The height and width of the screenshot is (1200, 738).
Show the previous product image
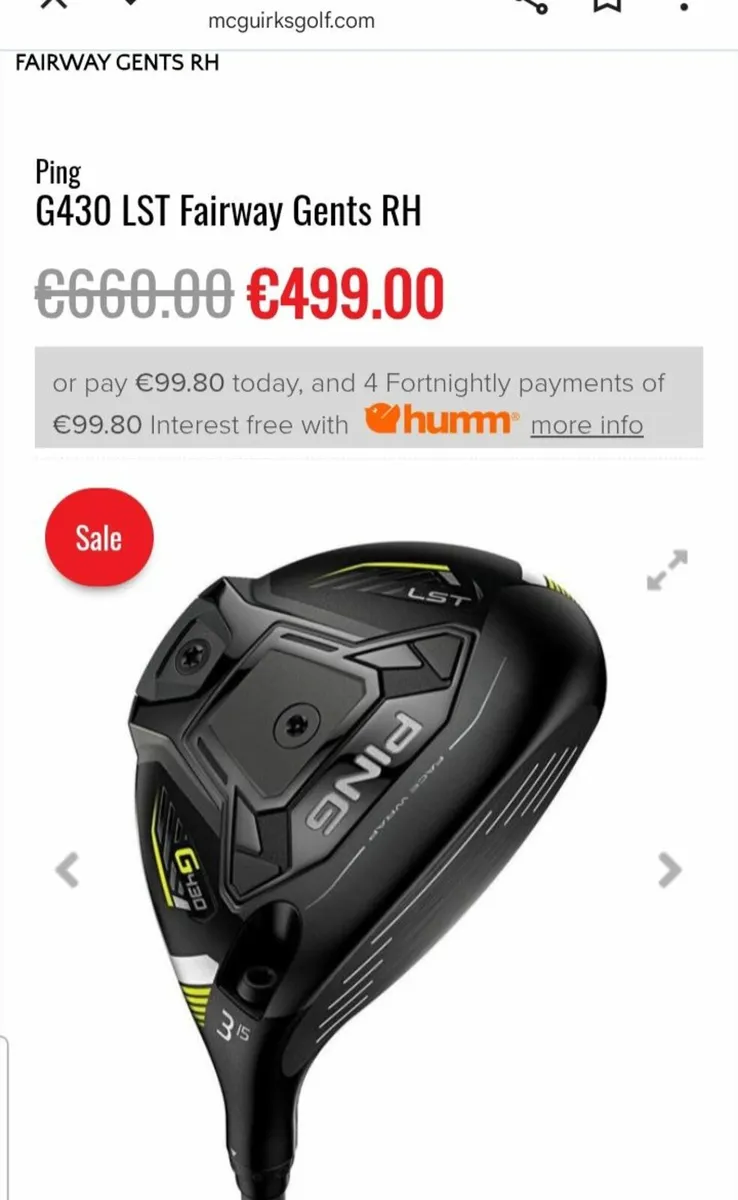click(67, 870)
